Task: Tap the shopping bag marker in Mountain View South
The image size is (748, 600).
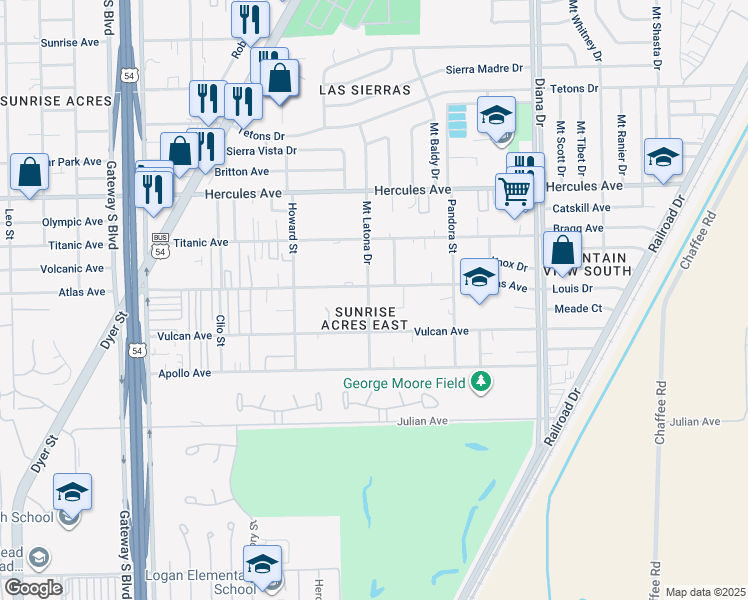Action: 562,252
